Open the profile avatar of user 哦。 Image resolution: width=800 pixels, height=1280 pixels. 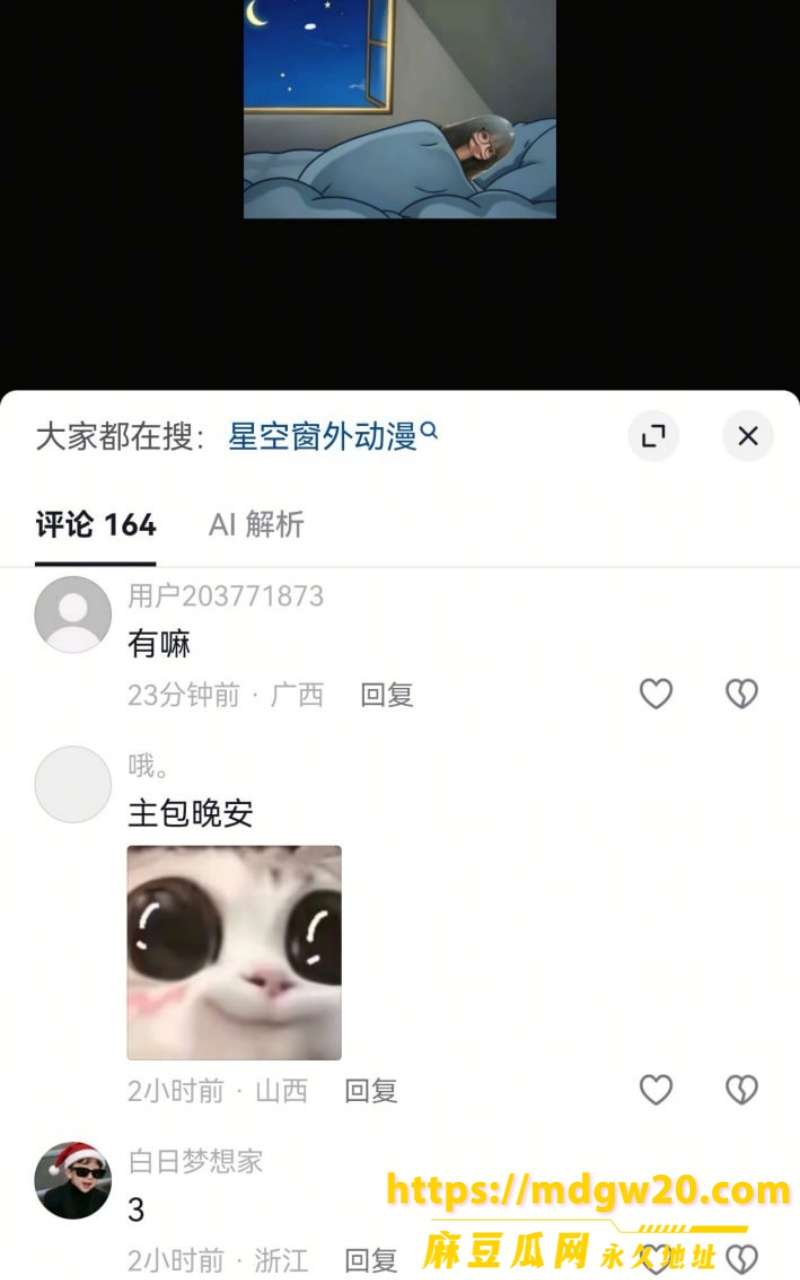73,784
